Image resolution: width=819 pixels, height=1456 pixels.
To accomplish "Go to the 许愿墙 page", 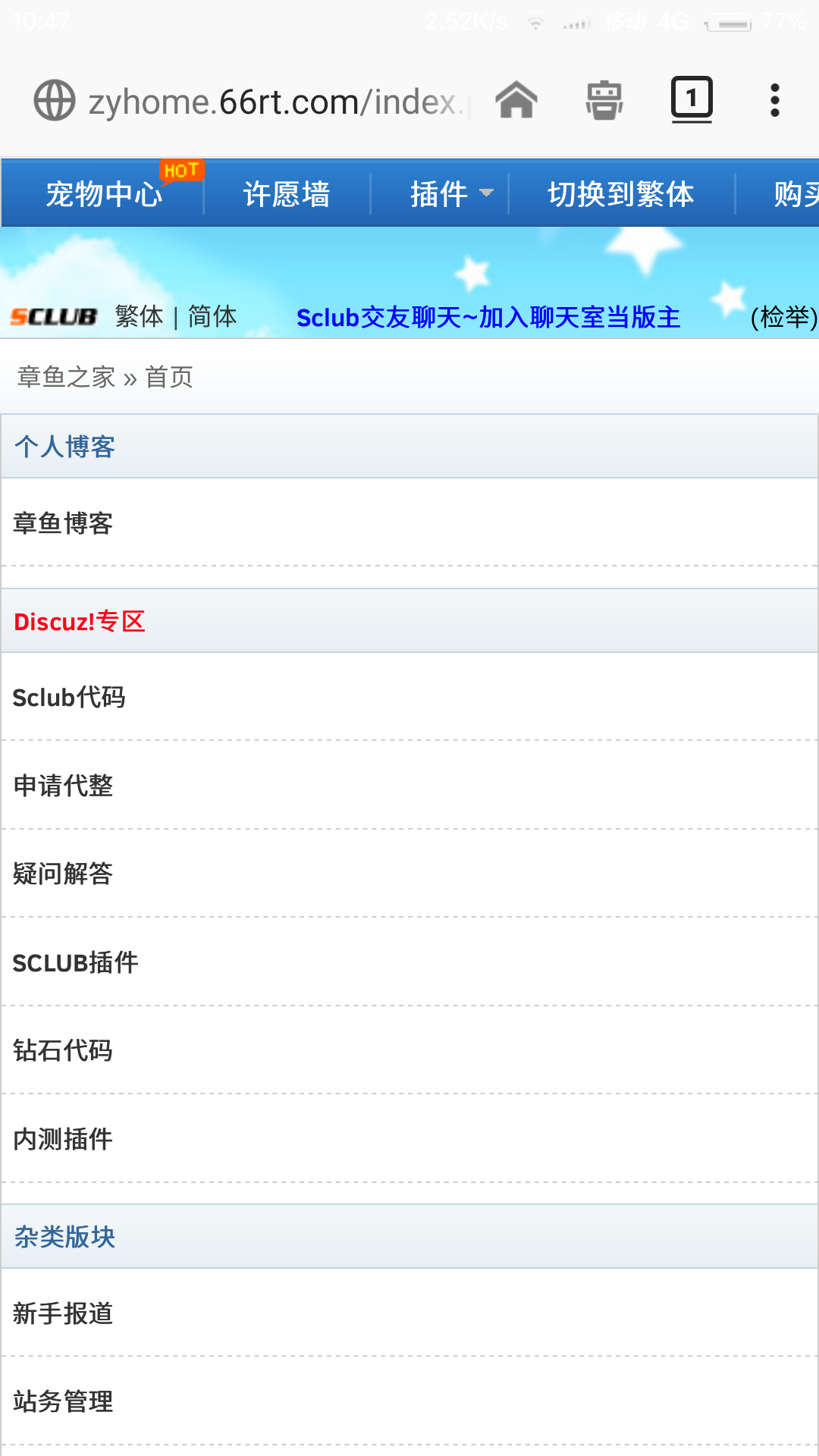I will pyautogui.click(x=287, y=194).
